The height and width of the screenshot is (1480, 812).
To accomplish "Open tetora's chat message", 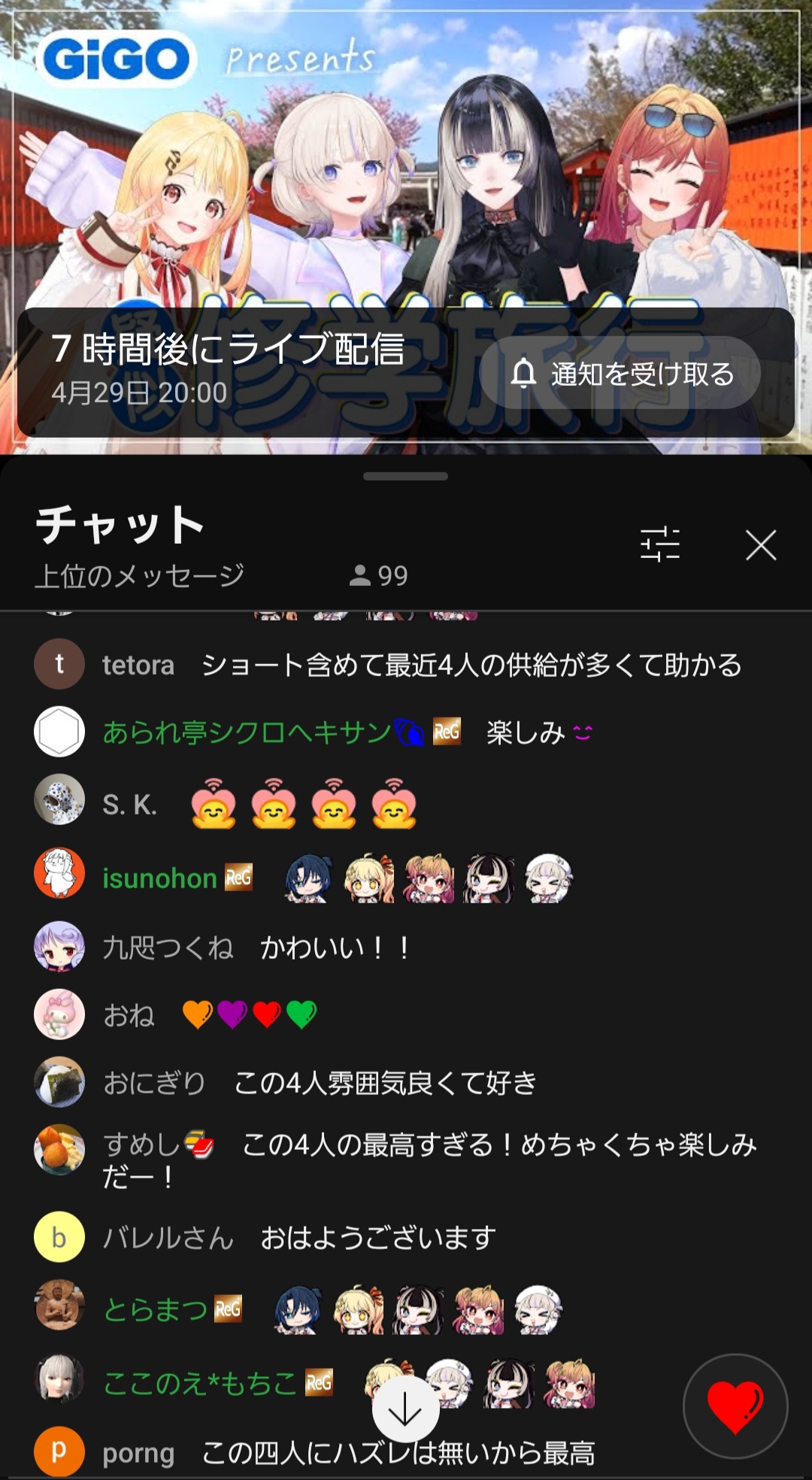I will pyautogui.click(x=421, y=666).
